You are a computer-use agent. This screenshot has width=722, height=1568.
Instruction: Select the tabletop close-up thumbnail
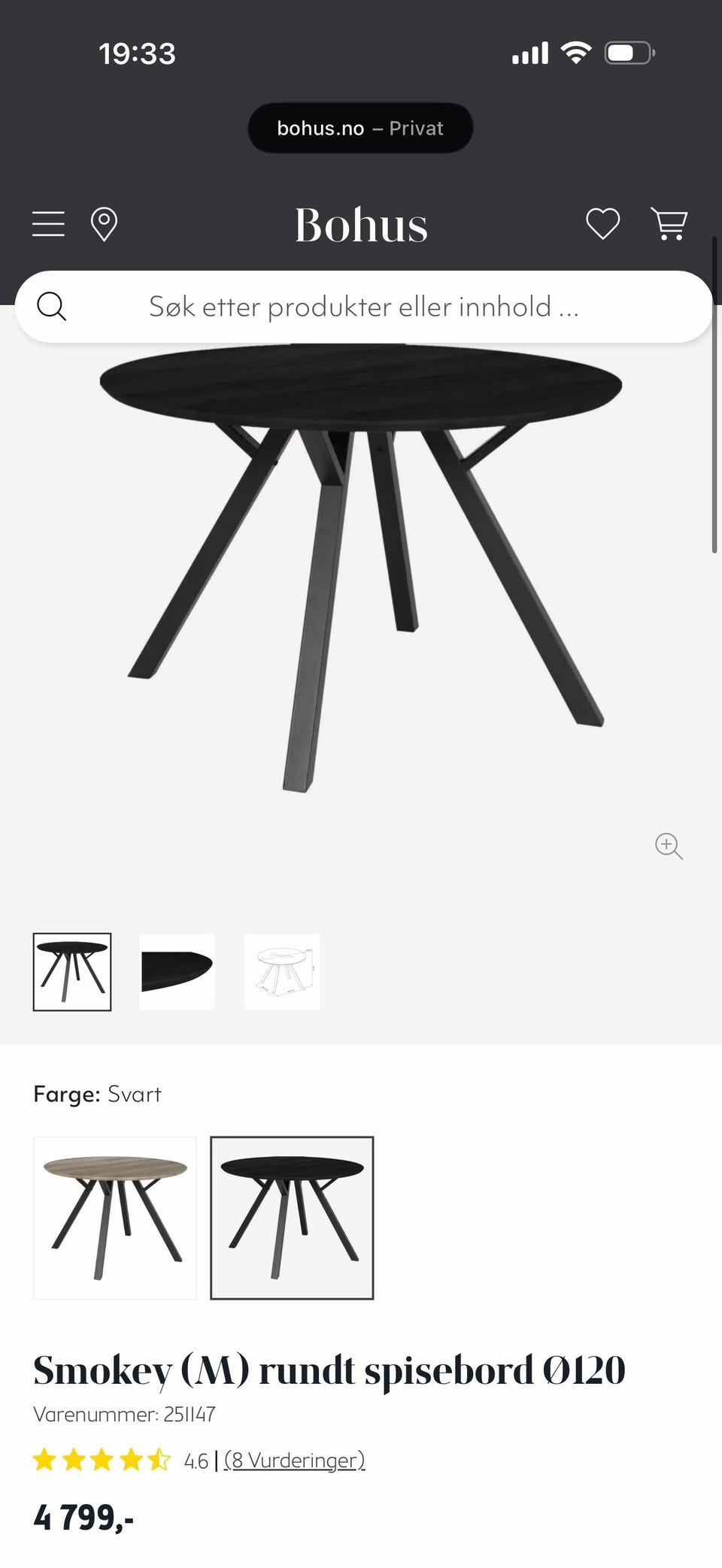pyautogui.click(x=177, y=972)
